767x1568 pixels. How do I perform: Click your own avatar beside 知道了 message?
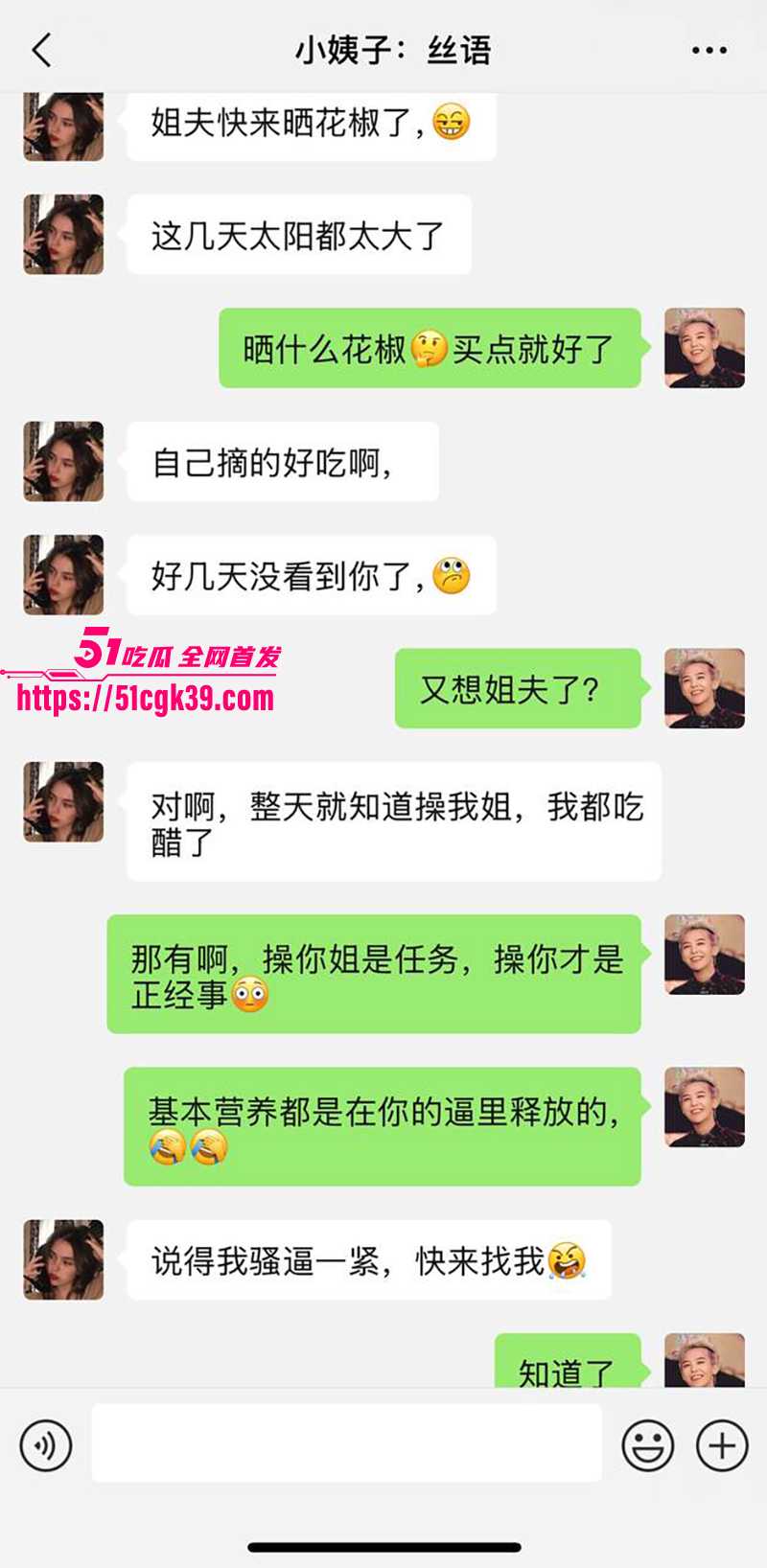pos(705,1362)
